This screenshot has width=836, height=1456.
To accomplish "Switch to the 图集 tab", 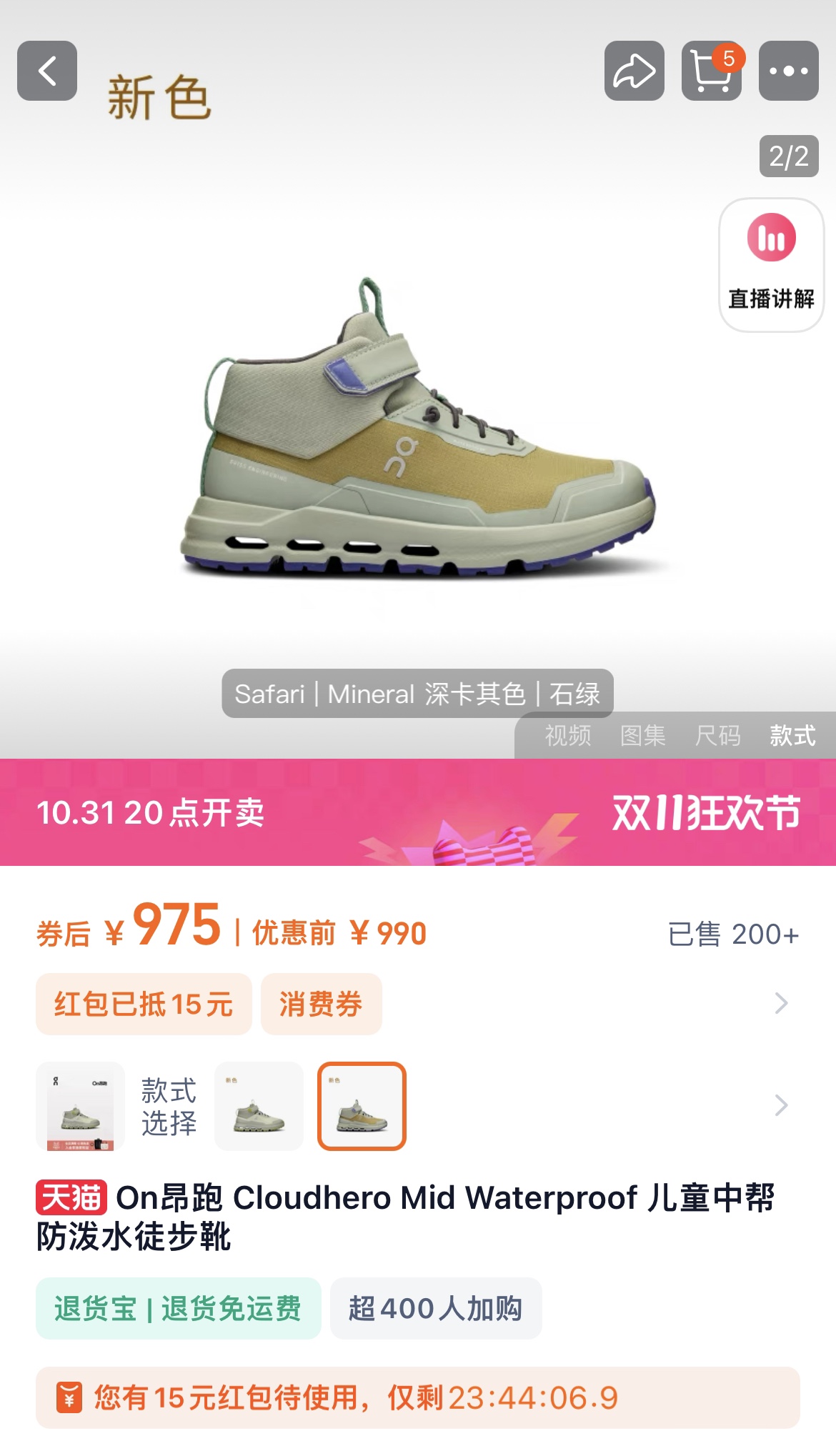I will click(642, 735).
